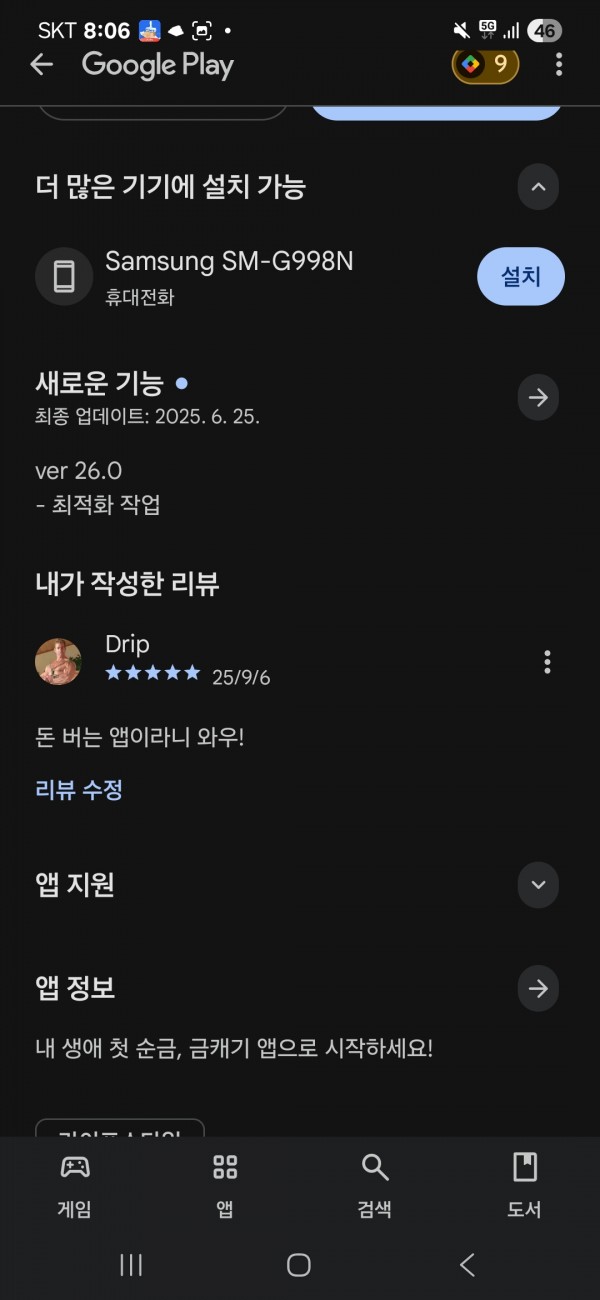600x1300 pixels.
Task: Open the Play Points badge showing 9
Action: click(485, 65)
